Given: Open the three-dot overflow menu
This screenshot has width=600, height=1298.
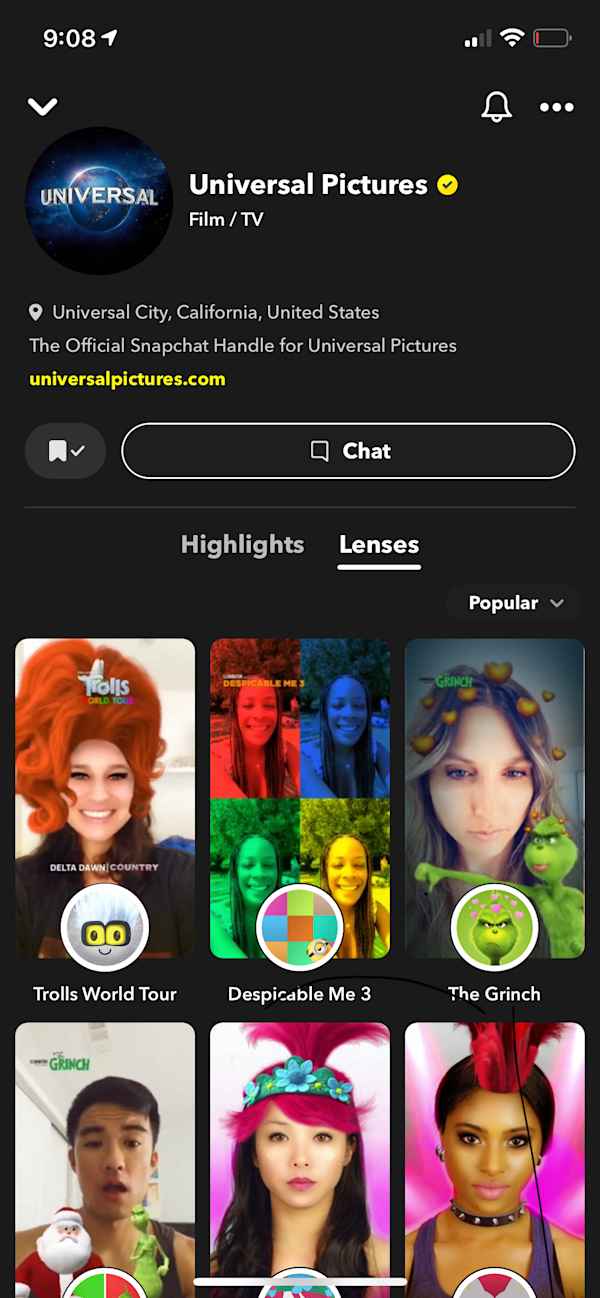Looking at the screenshot, I should [x=556, y=107].
